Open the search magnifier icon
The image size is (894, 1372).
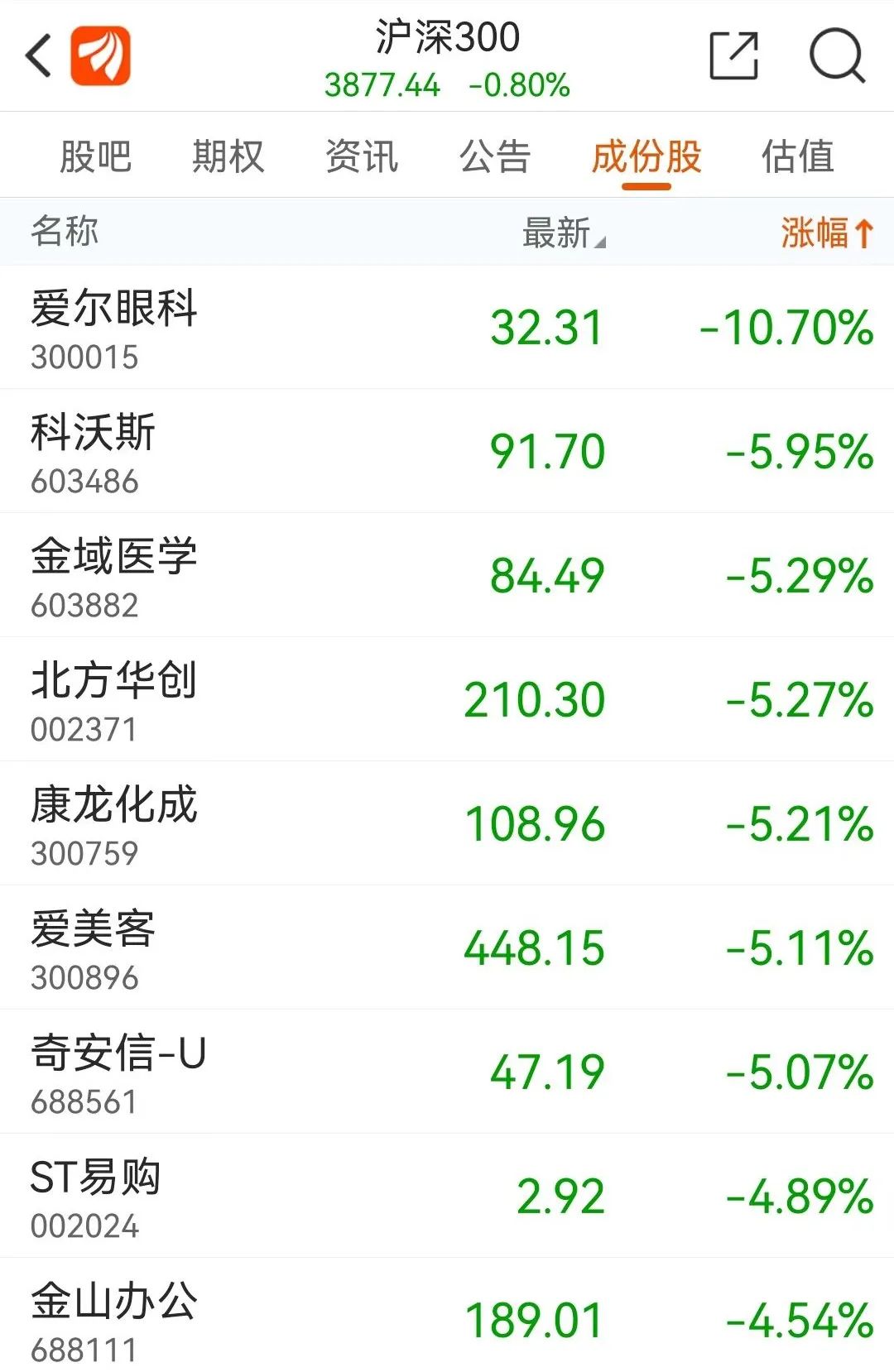click(x=836, y=56)
